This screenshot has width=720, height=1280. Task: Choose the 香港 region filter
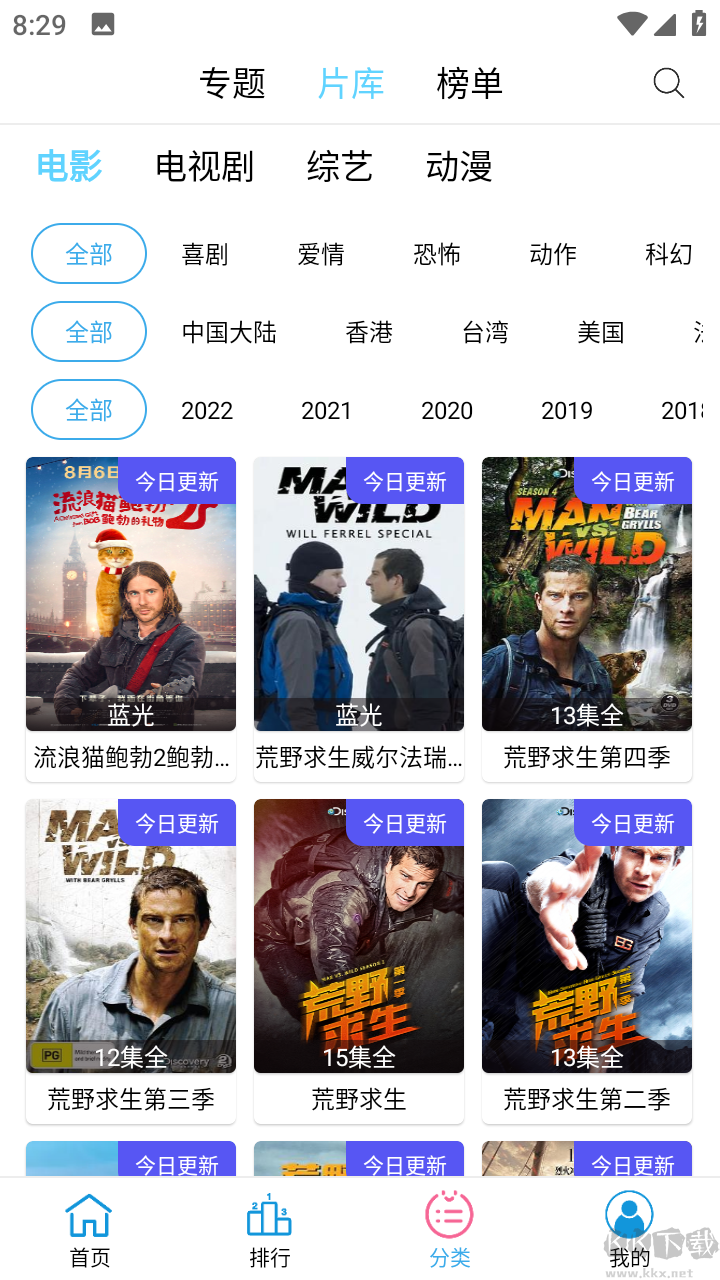point(369,332)
